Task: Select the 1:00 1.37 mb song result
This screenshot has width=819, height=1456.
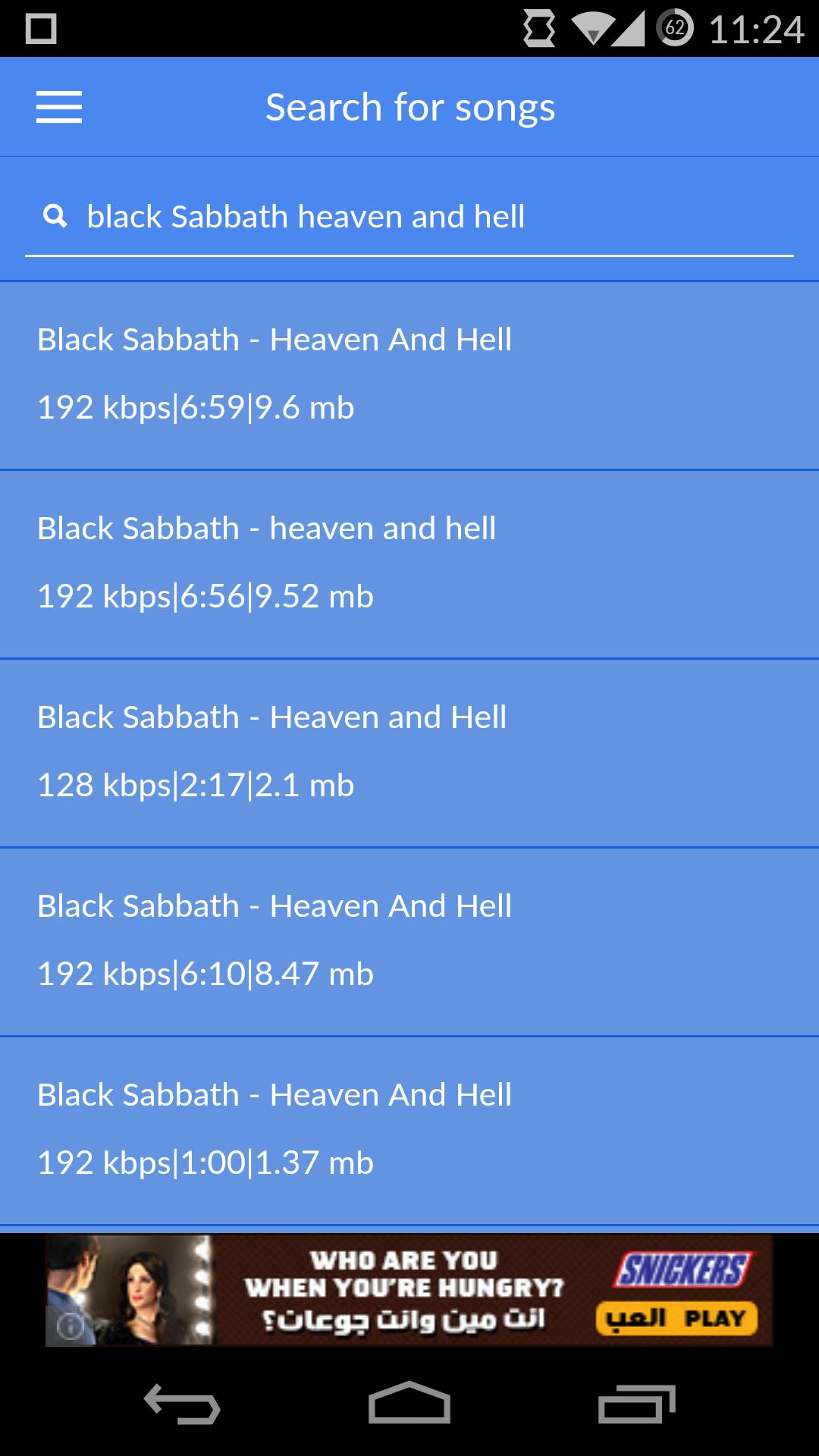Action: coord(409,1130)
